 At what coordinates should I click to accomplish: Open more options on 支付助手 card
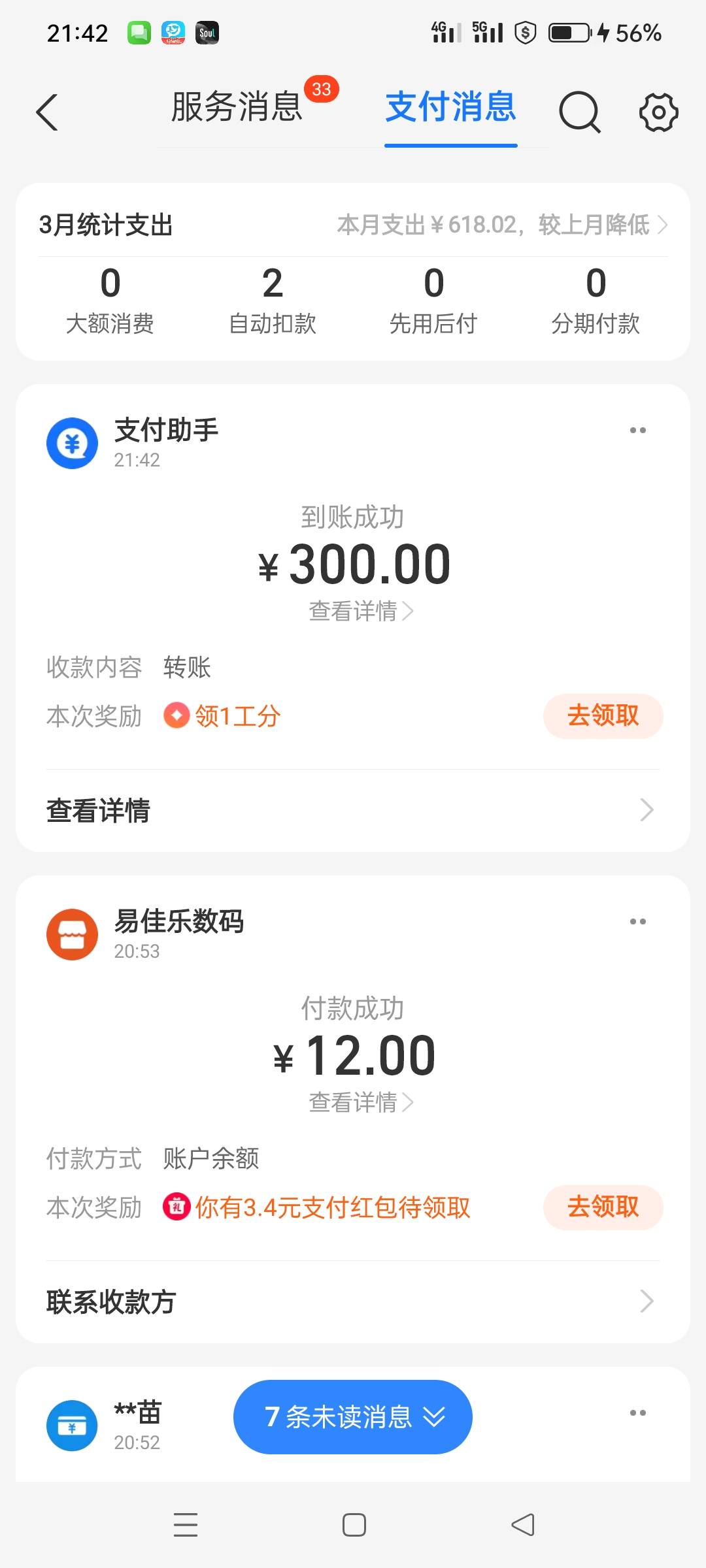click(x=638, y=430)
